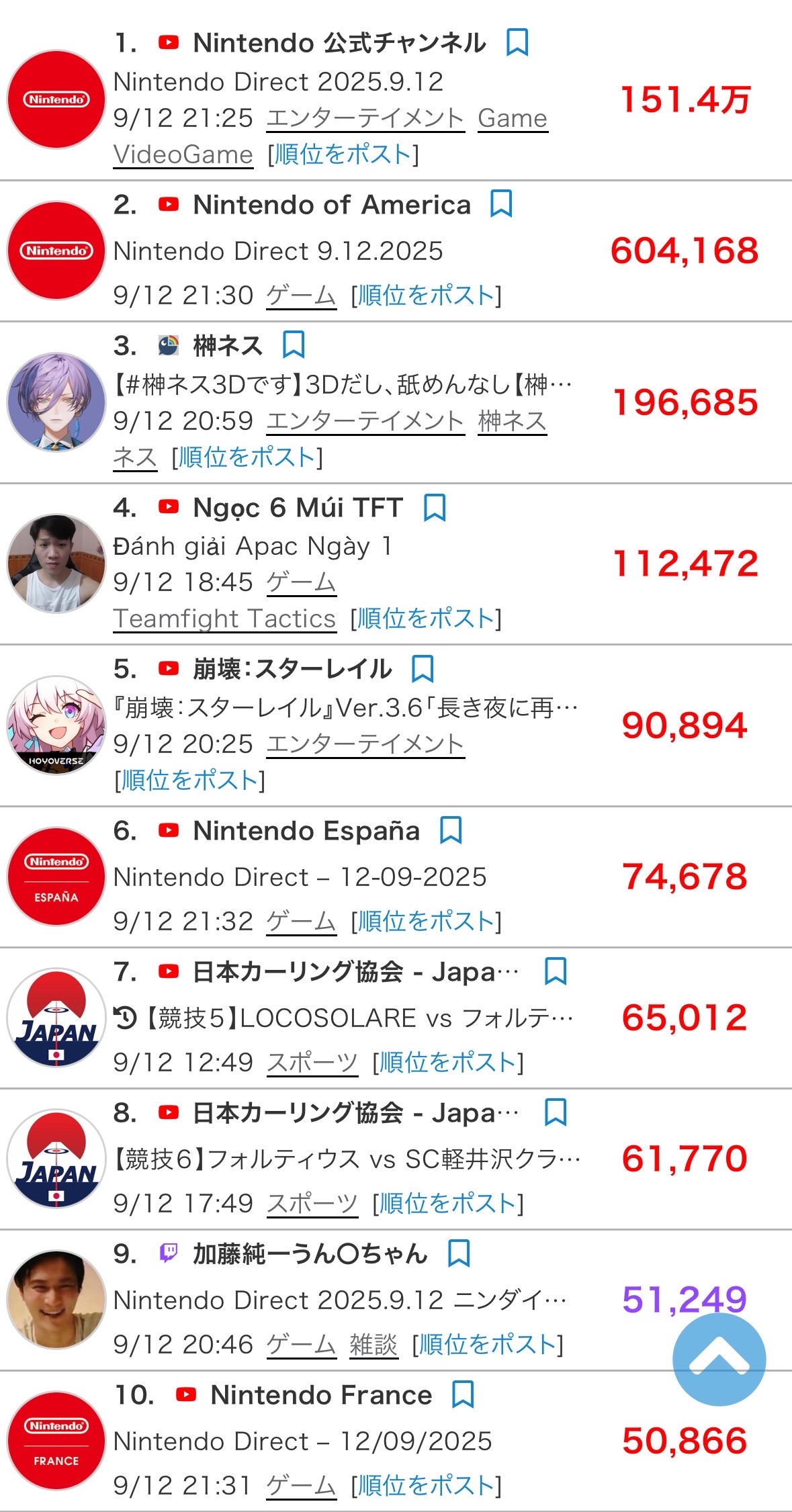Bookmark the 崩壊：スターレイル entry
This screenshot has height=1512, width=792.
(x=422, y=668)
